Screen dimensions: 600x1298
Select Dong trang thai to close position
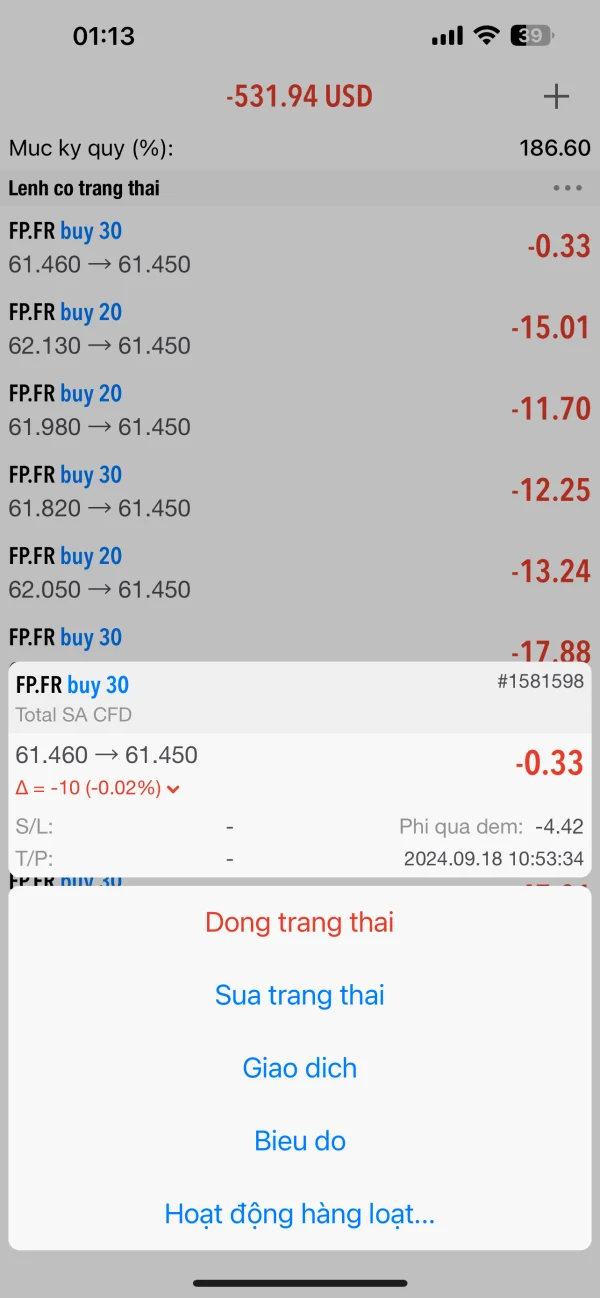point(300,922)
